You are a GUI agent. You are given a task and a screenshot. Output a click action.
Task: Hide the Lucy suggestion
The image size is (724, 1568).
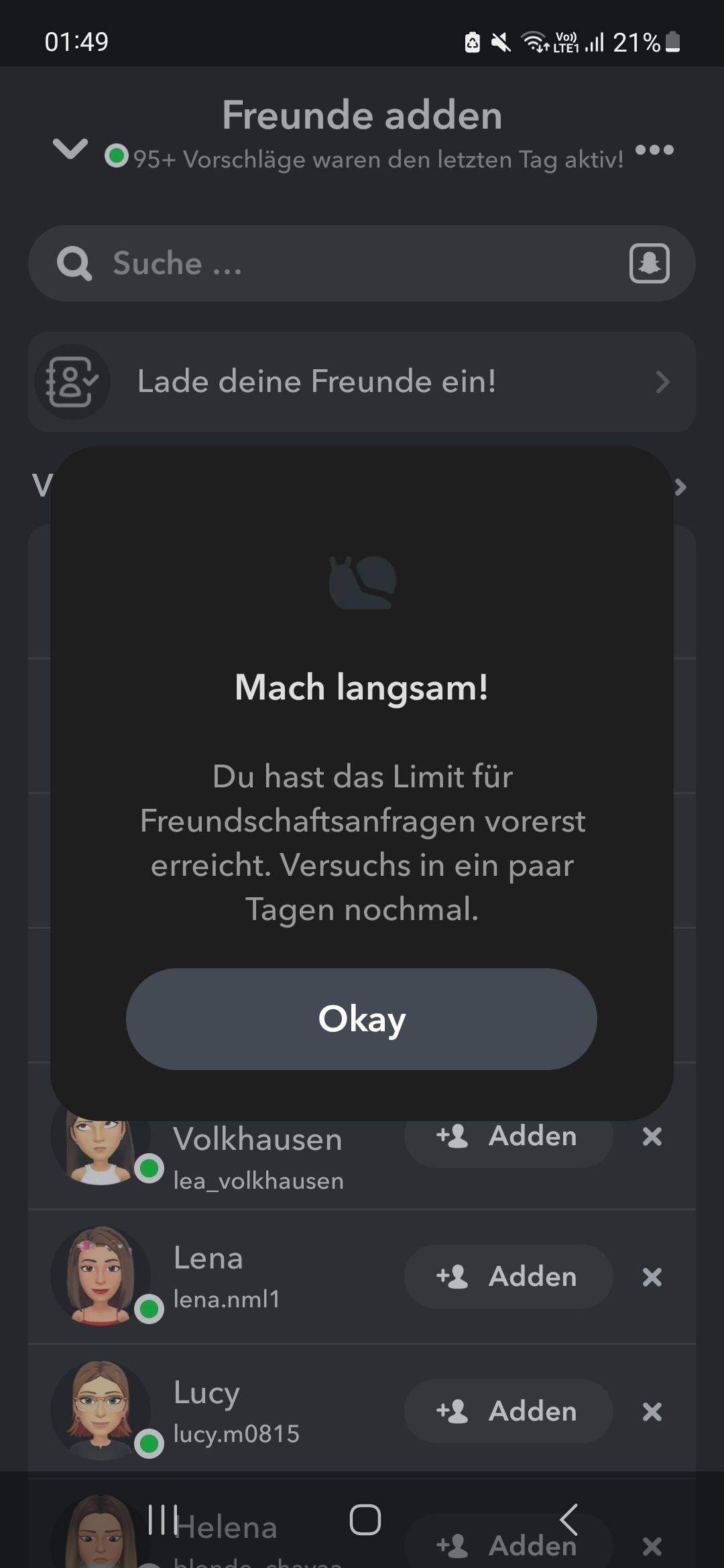[x=652, y=1412]
